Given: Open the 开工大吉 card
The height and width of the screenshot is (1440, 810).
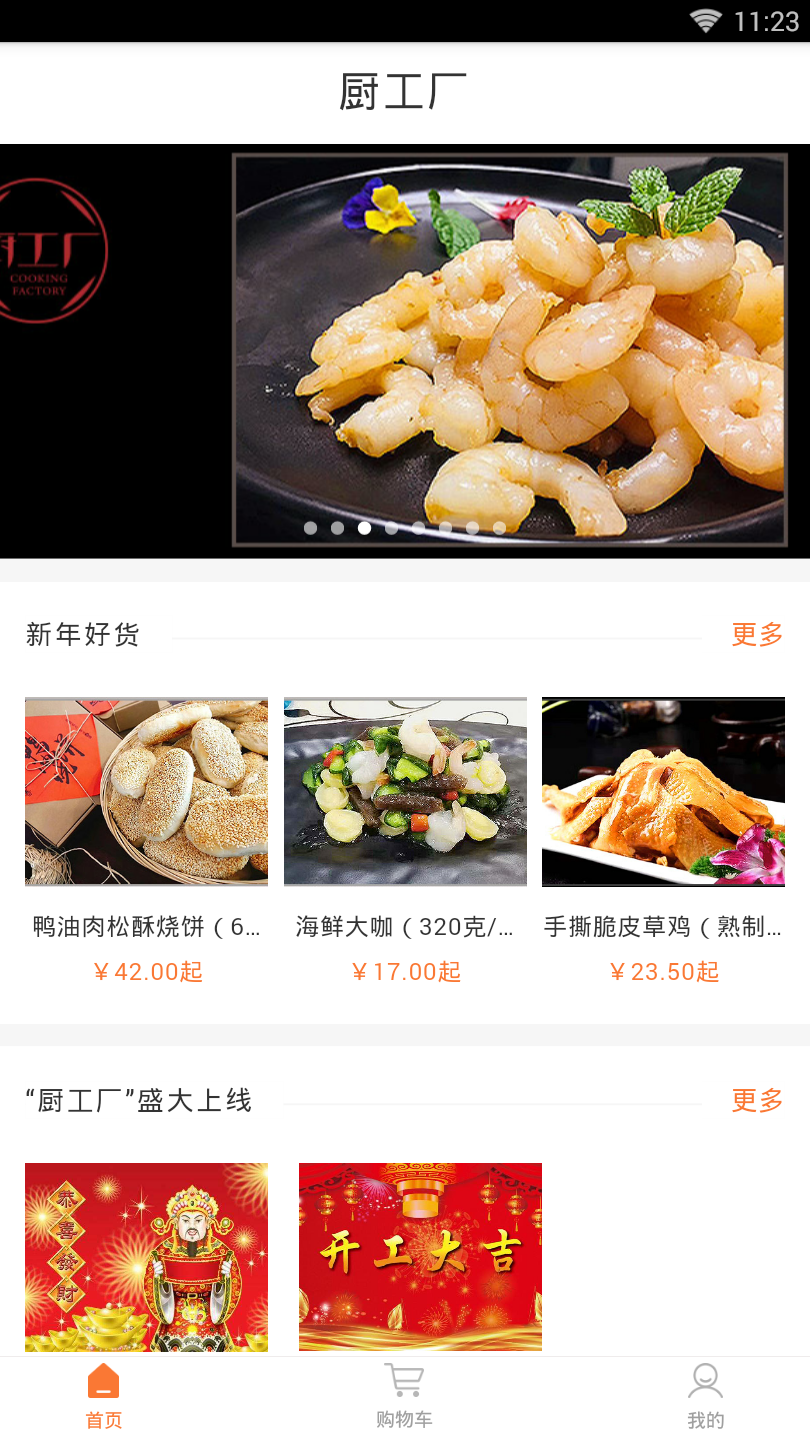Looking at the screenshot, I should pos(420,1257).
